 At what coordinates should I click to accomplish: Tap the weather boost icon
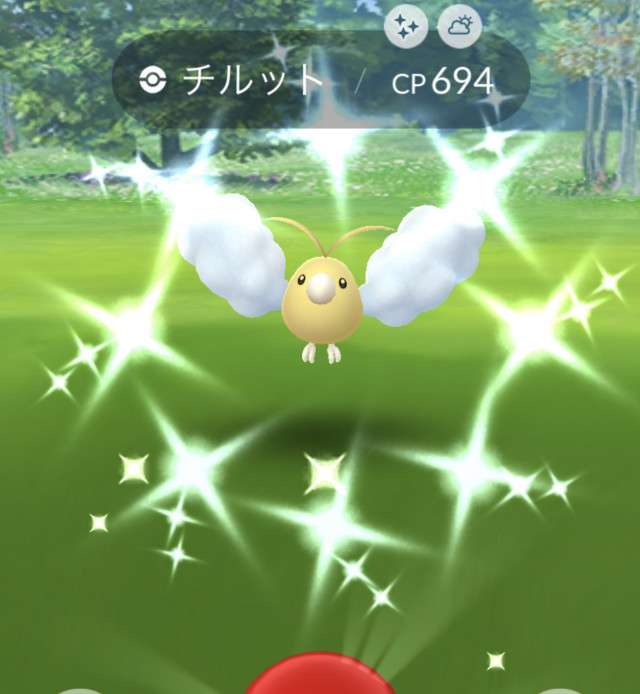coord(460,28)
